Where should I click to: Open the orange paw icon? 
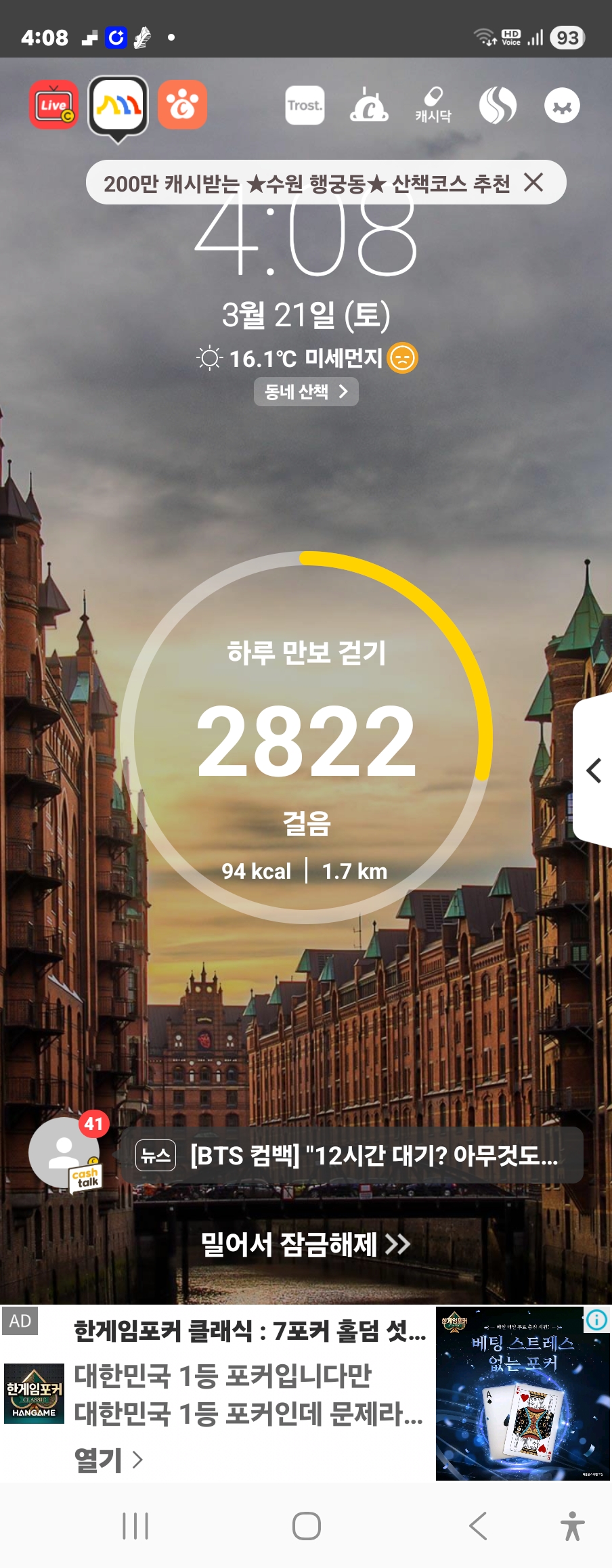coord(182,105)
